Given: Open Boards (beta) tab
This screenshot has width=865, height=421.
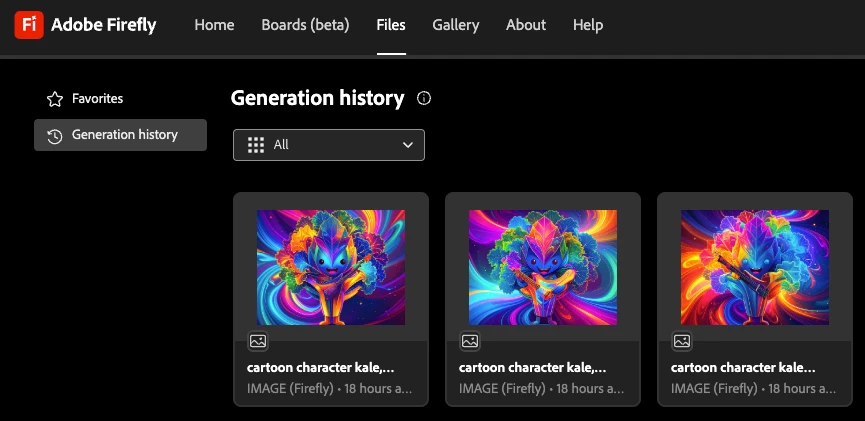Looking at the screenshot, I should pos(305,25).
